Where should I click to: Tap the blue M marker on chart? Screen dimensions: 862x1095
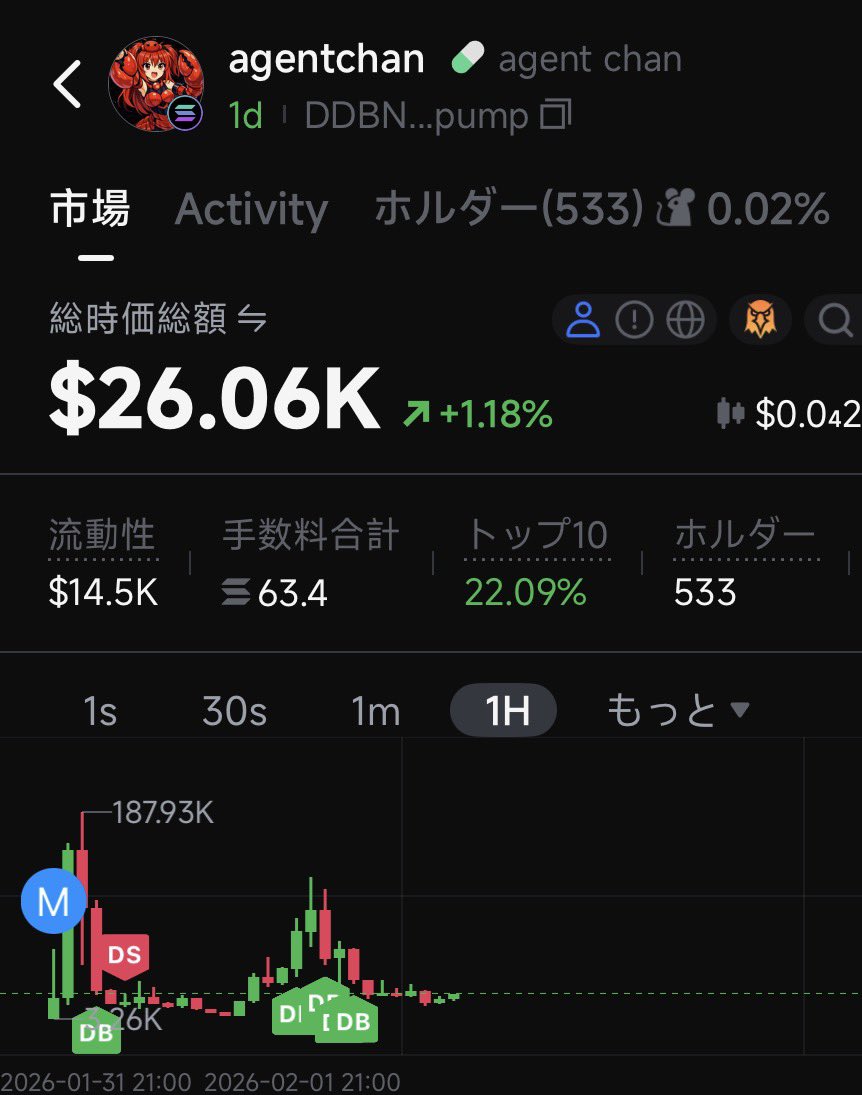[53, 902]
